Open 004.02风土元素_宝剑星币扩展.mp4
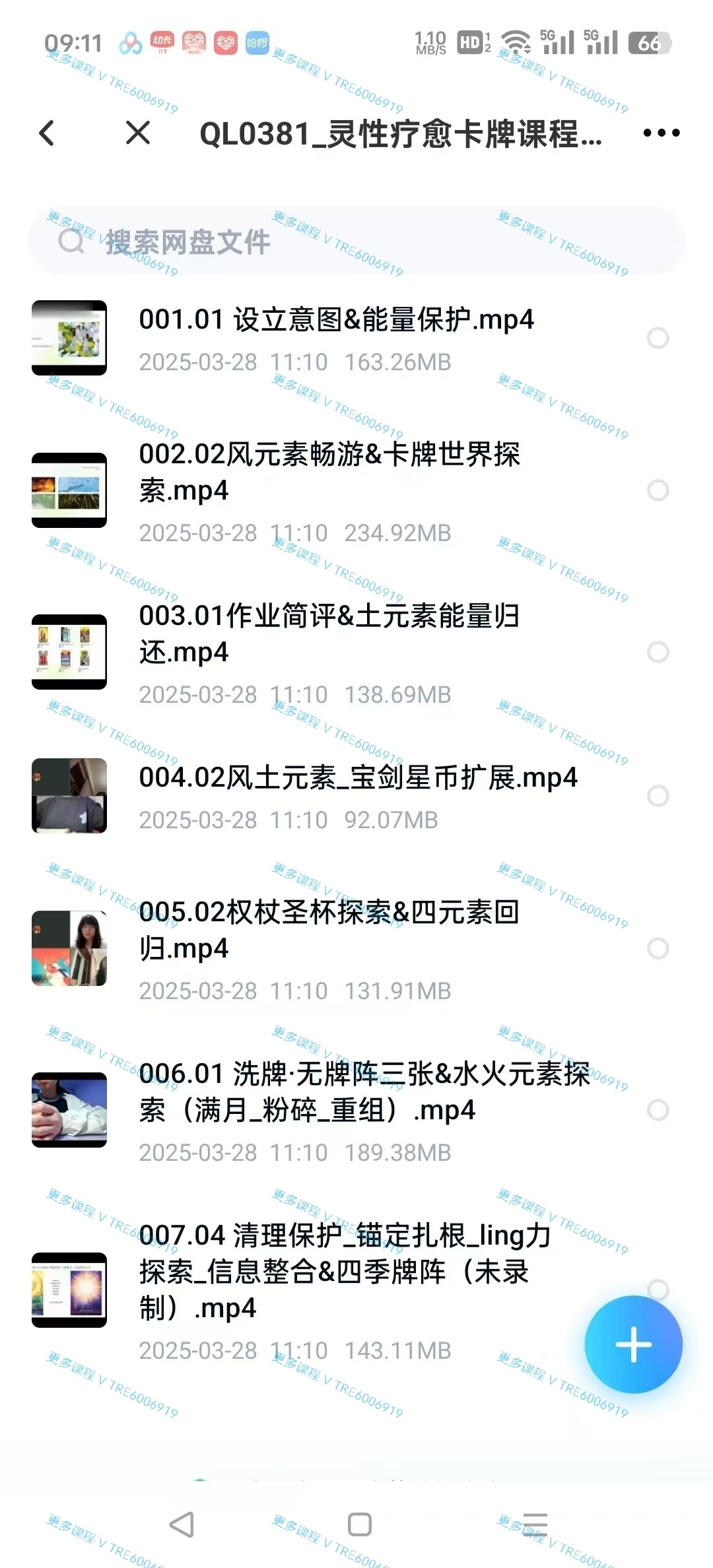 point(358,778)
